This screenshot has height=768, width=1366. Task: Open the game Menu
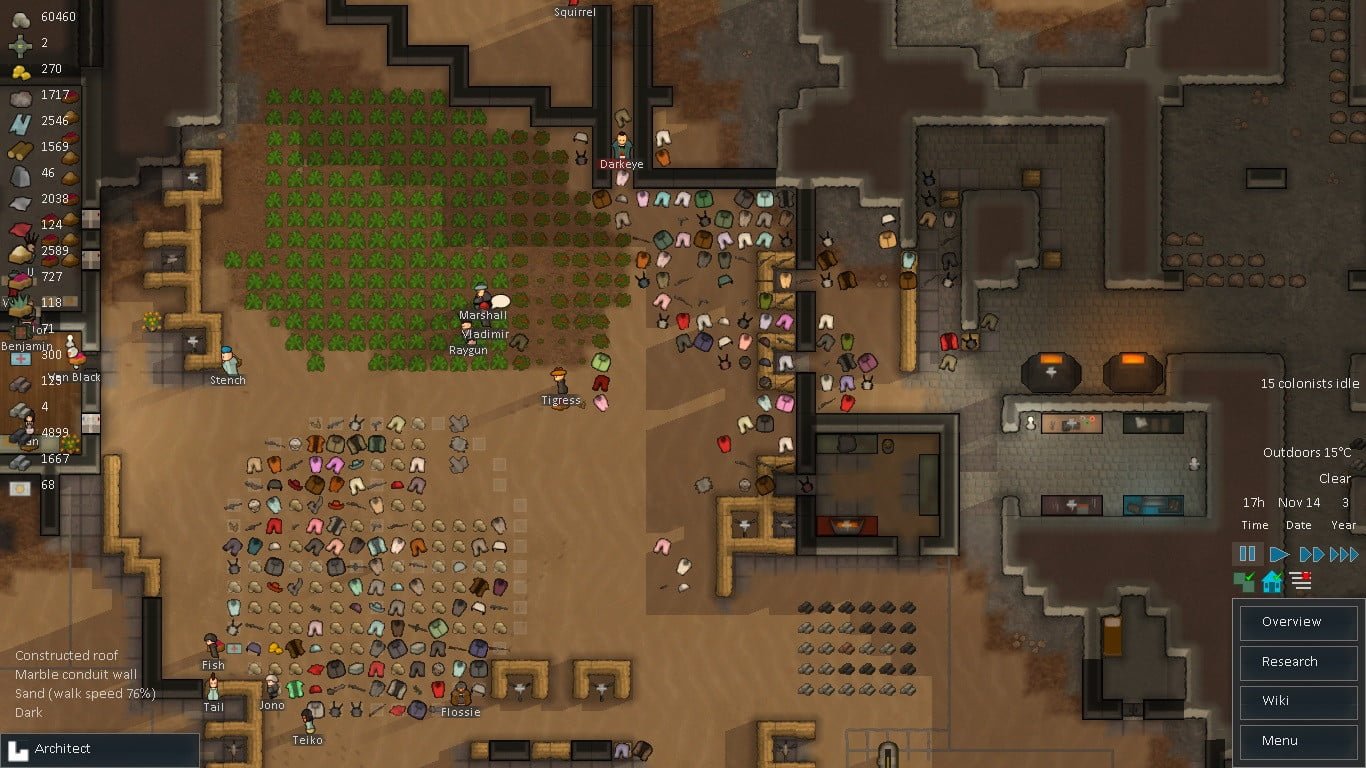click(x=1291, y=741)
